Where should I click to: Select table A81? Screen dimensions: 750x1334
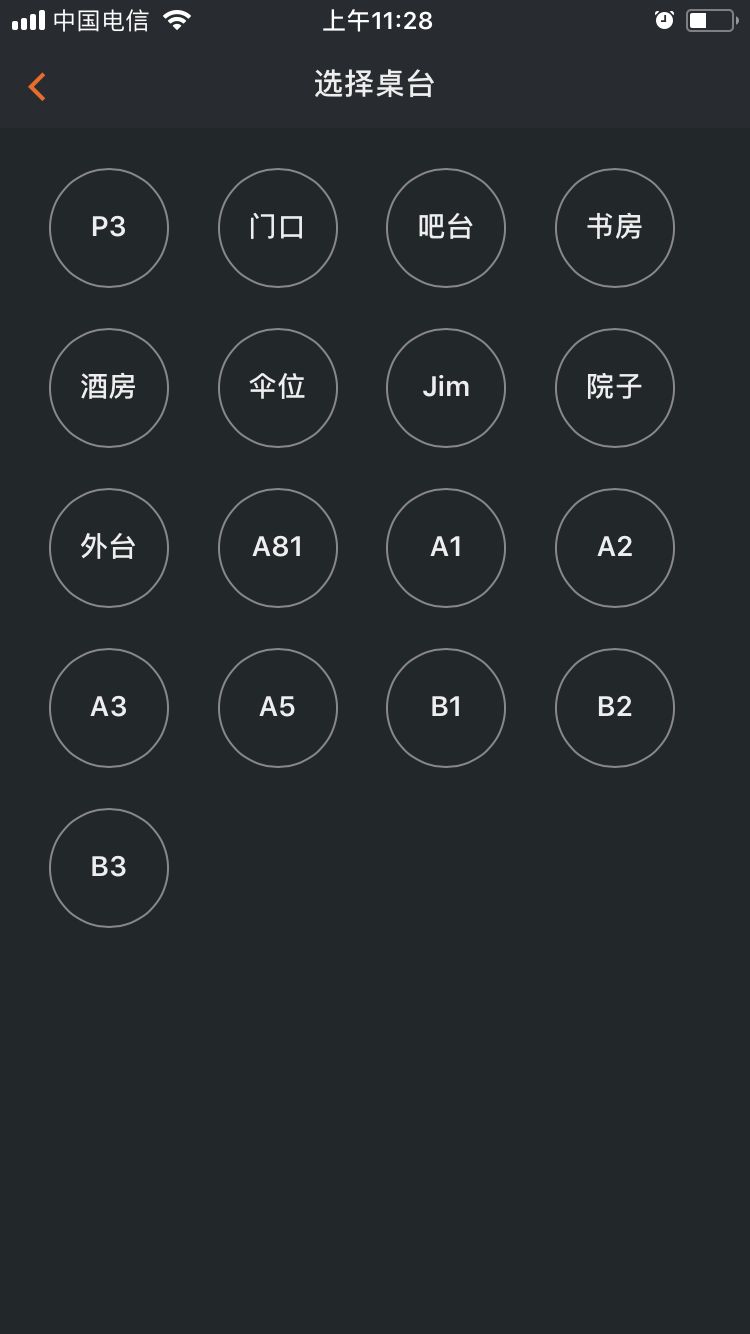[278, 548]
